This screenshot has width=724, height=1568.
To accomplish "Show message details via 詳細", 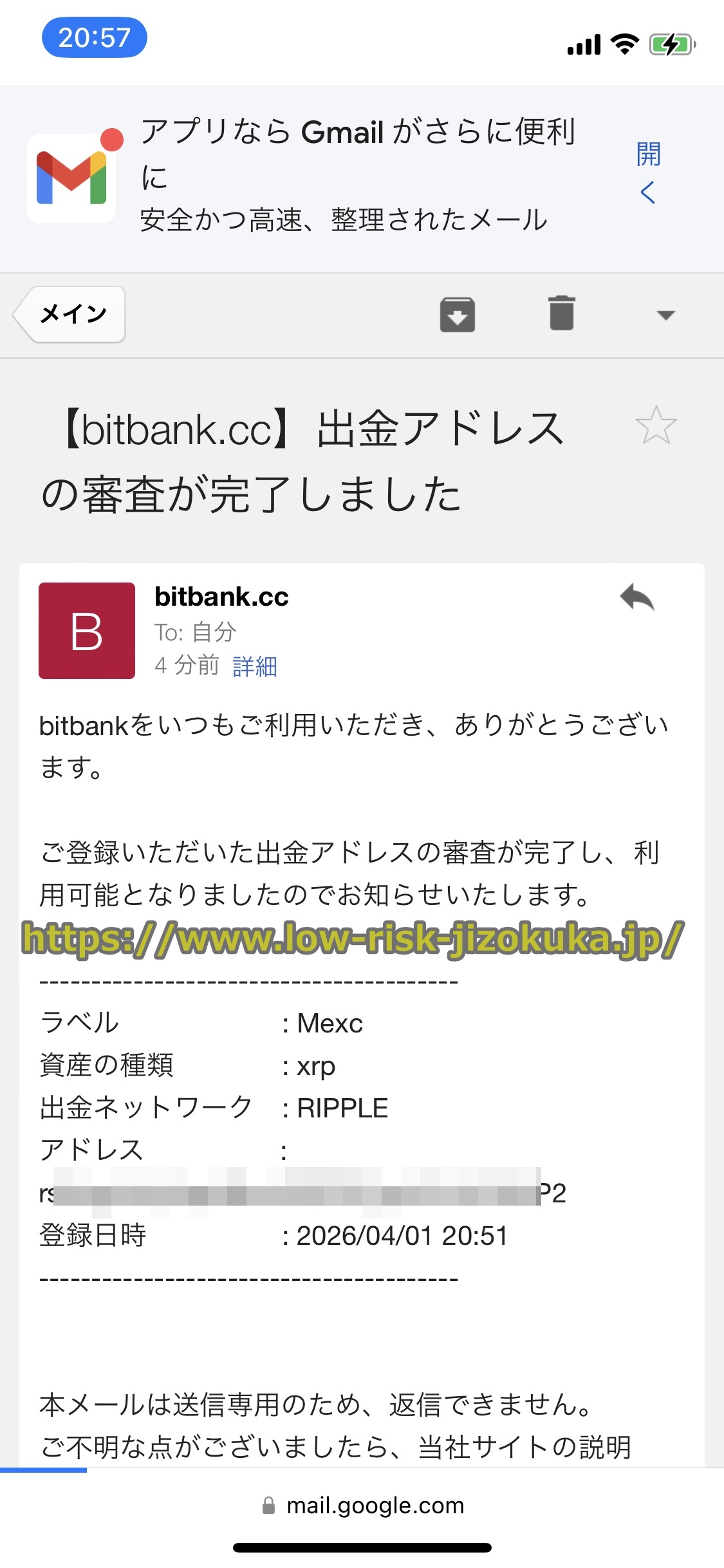I will [255, 666].
